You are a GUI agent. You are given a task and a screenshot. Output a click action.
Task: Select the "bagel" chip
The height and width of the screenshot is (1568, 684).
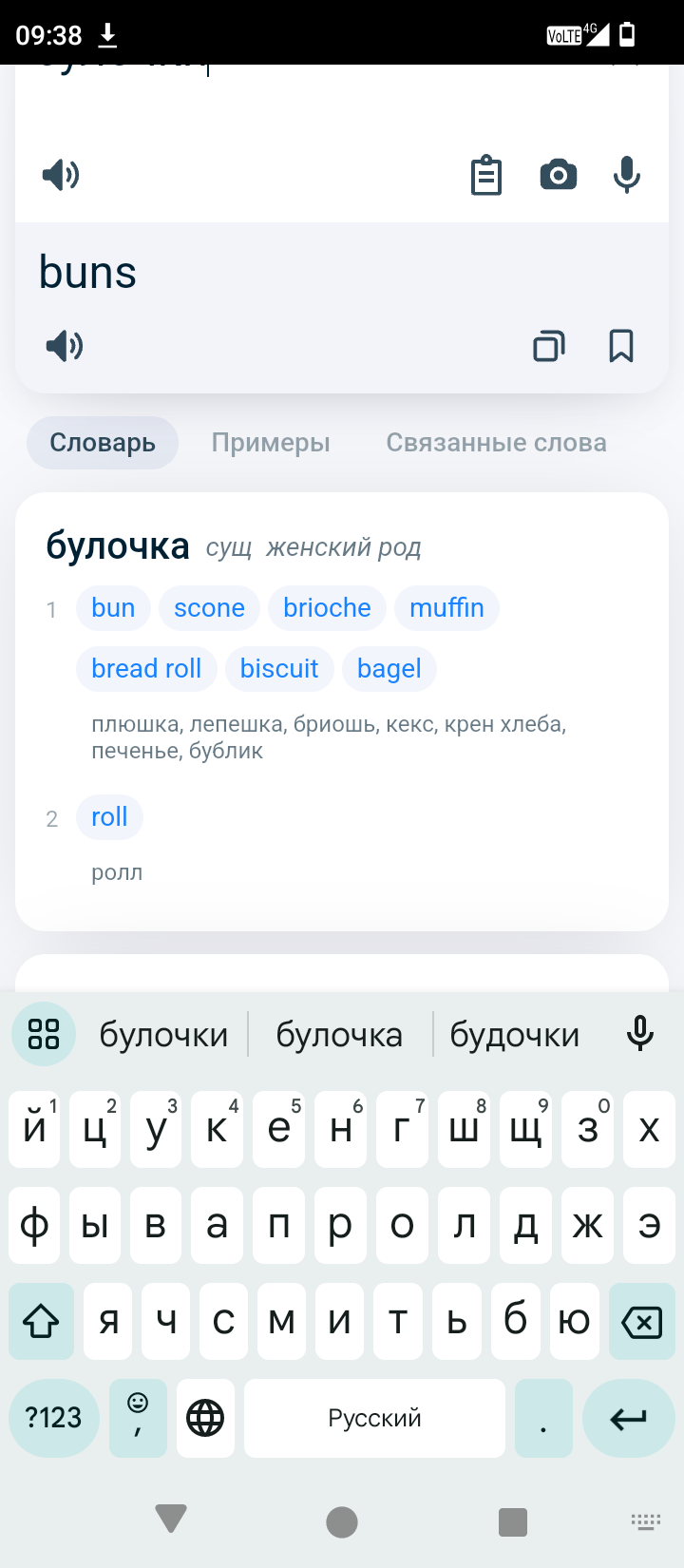coord(389,669)
